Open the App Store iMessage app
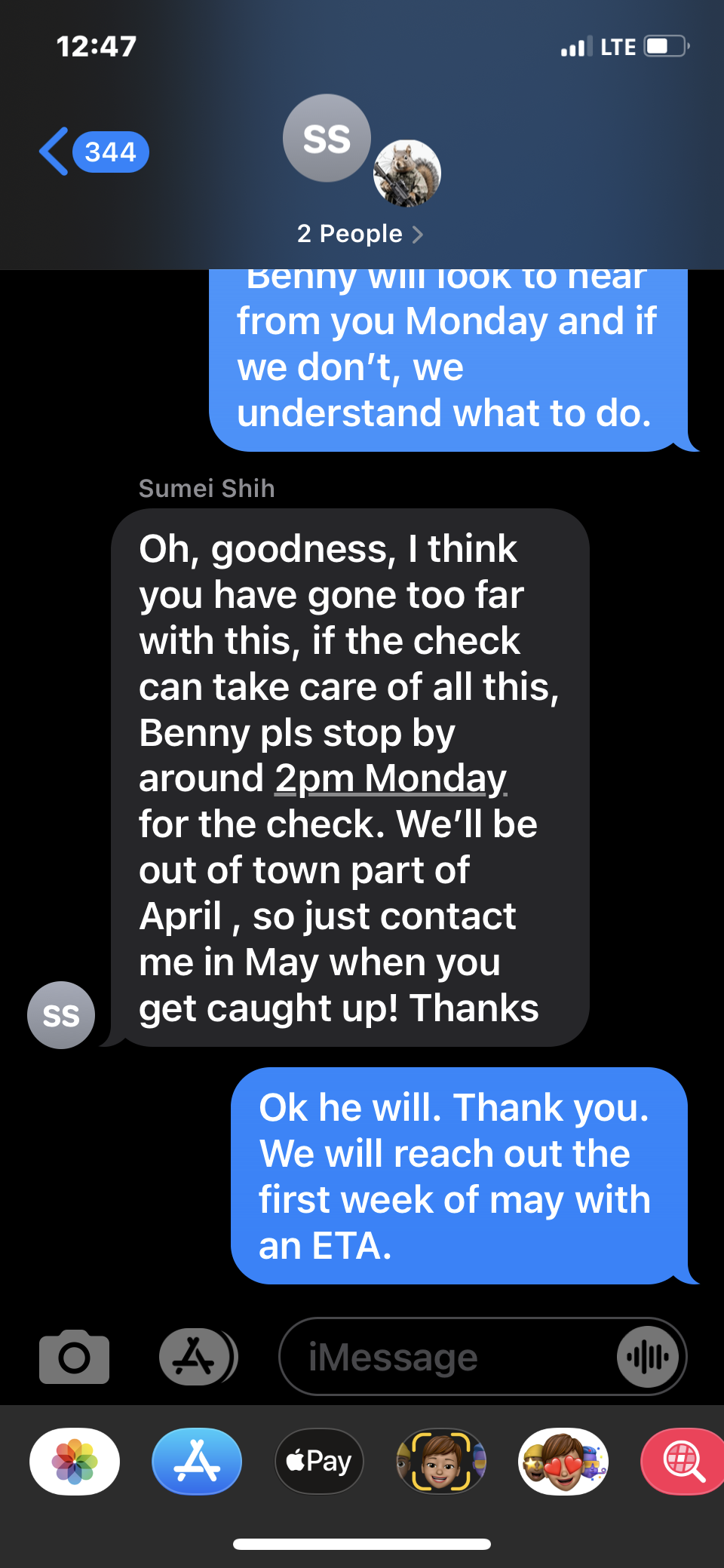 (x=197, y=1462)
